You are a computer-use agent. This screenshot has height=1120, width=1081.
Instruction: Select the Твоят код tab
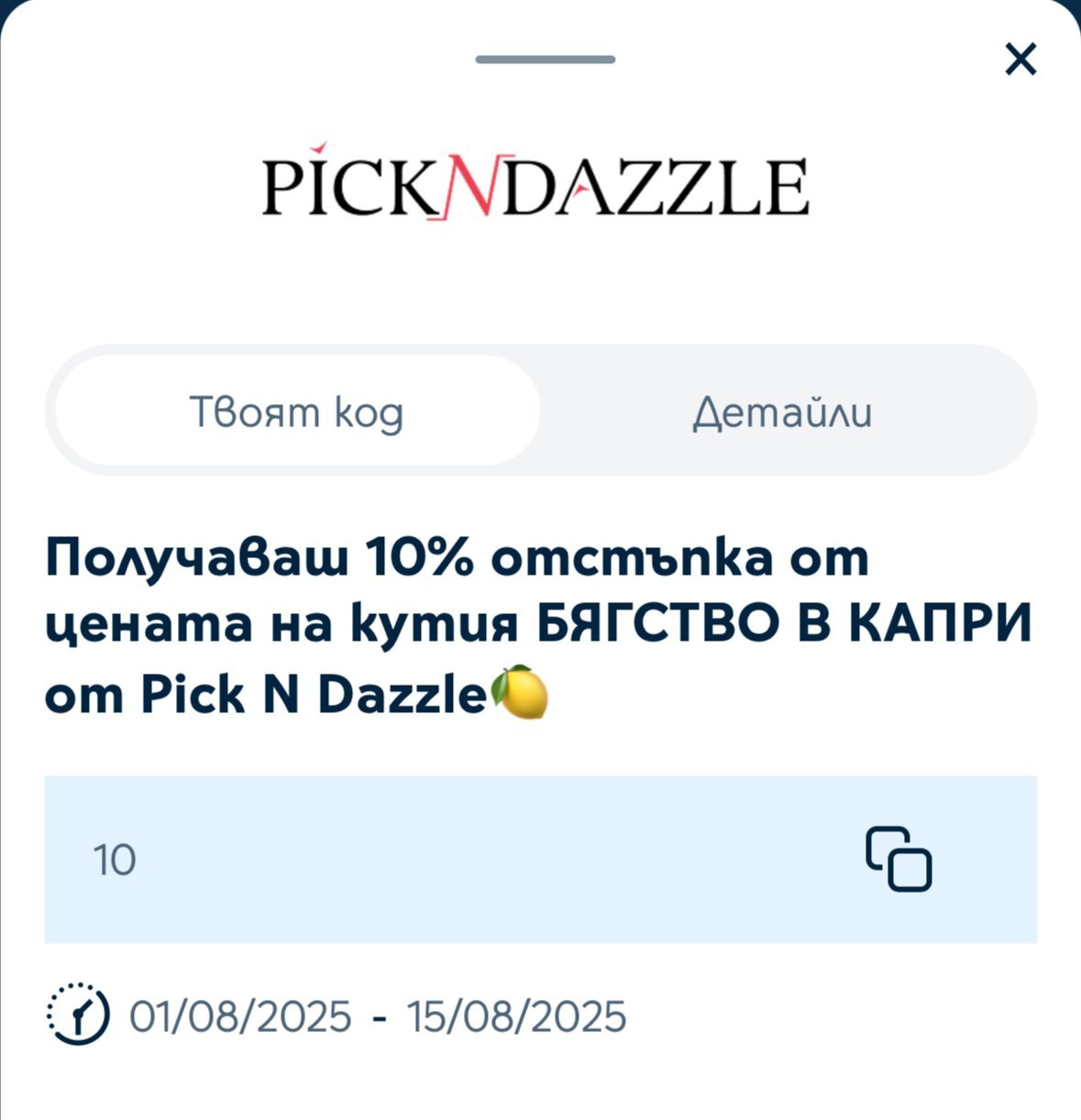tap(296, 412)
